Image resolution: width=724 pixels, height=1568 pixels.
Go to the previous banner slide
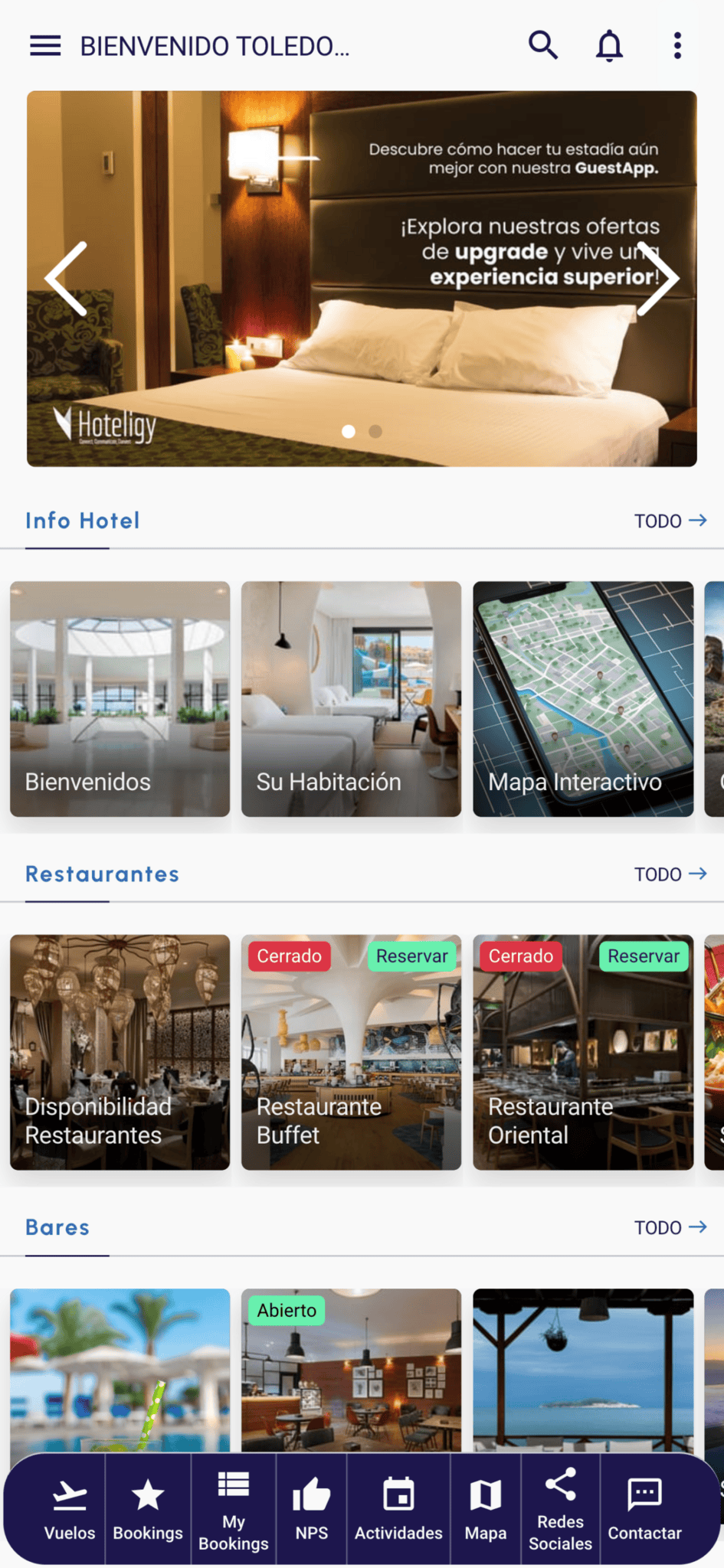66,278
